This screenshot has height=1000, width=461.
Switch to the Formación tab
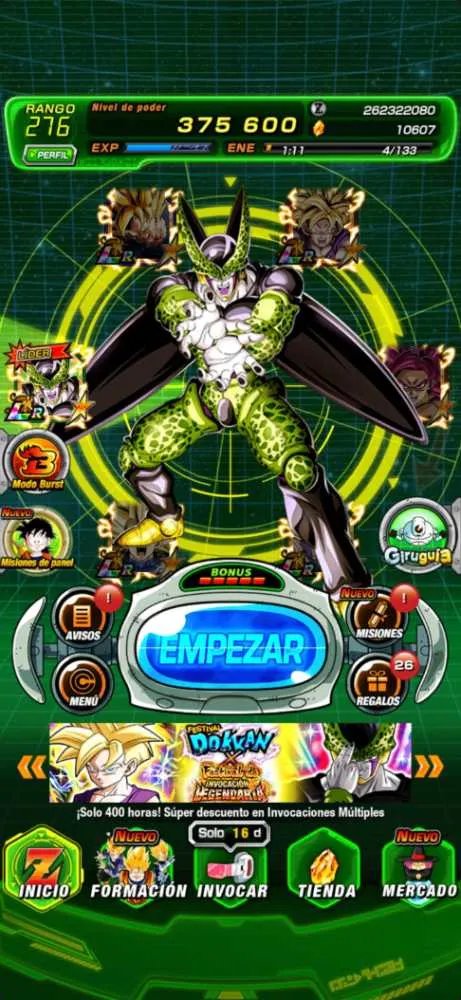click(138, 867)
